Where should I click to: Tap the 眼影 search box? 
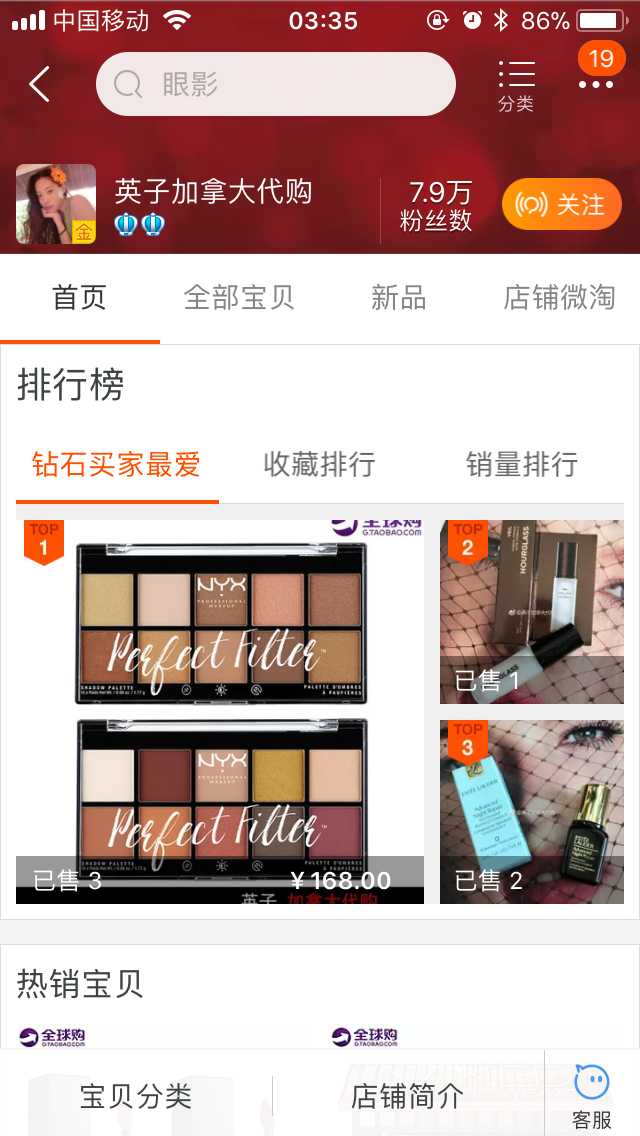click(x=275, y=84)
